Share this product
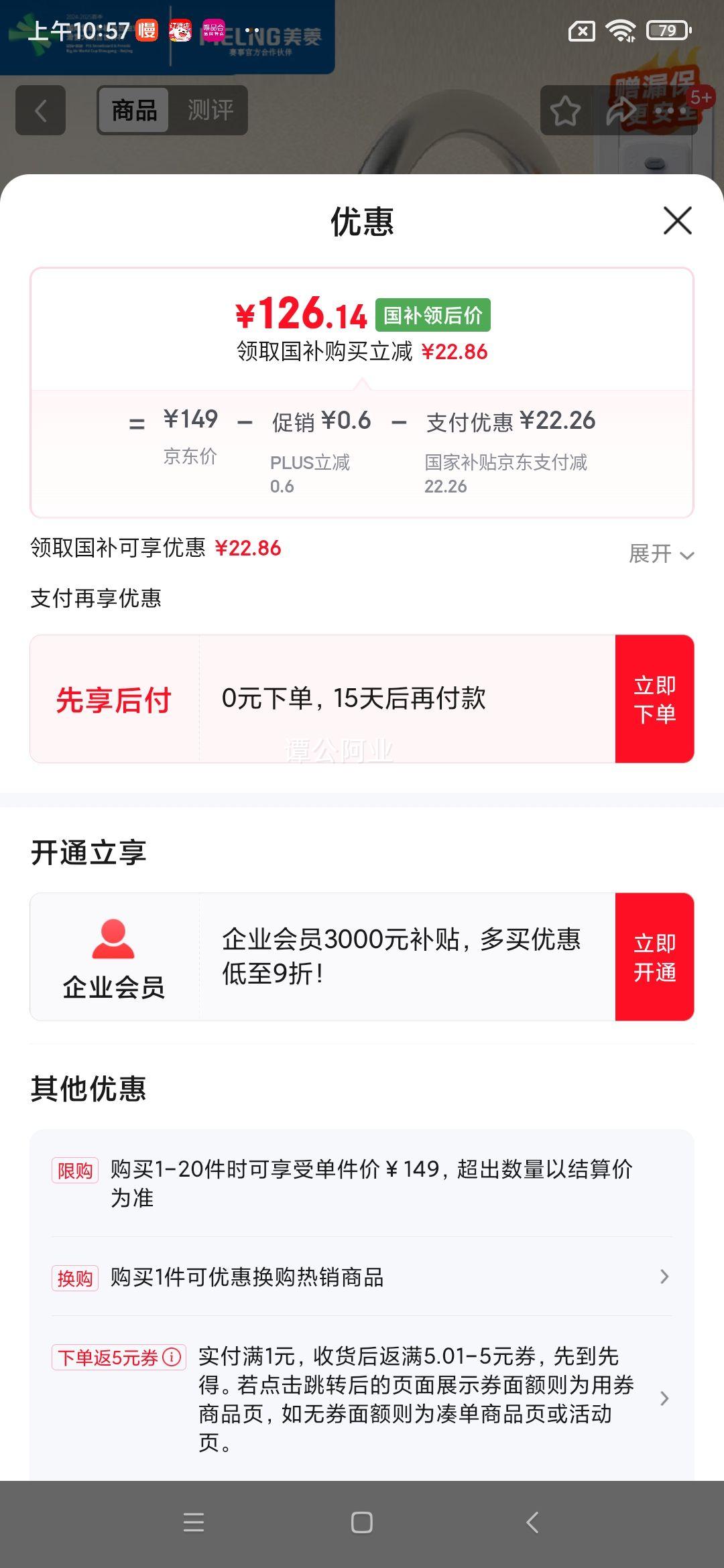The width and height of the screenshot is (724, 1568). [x=620, y=111]
